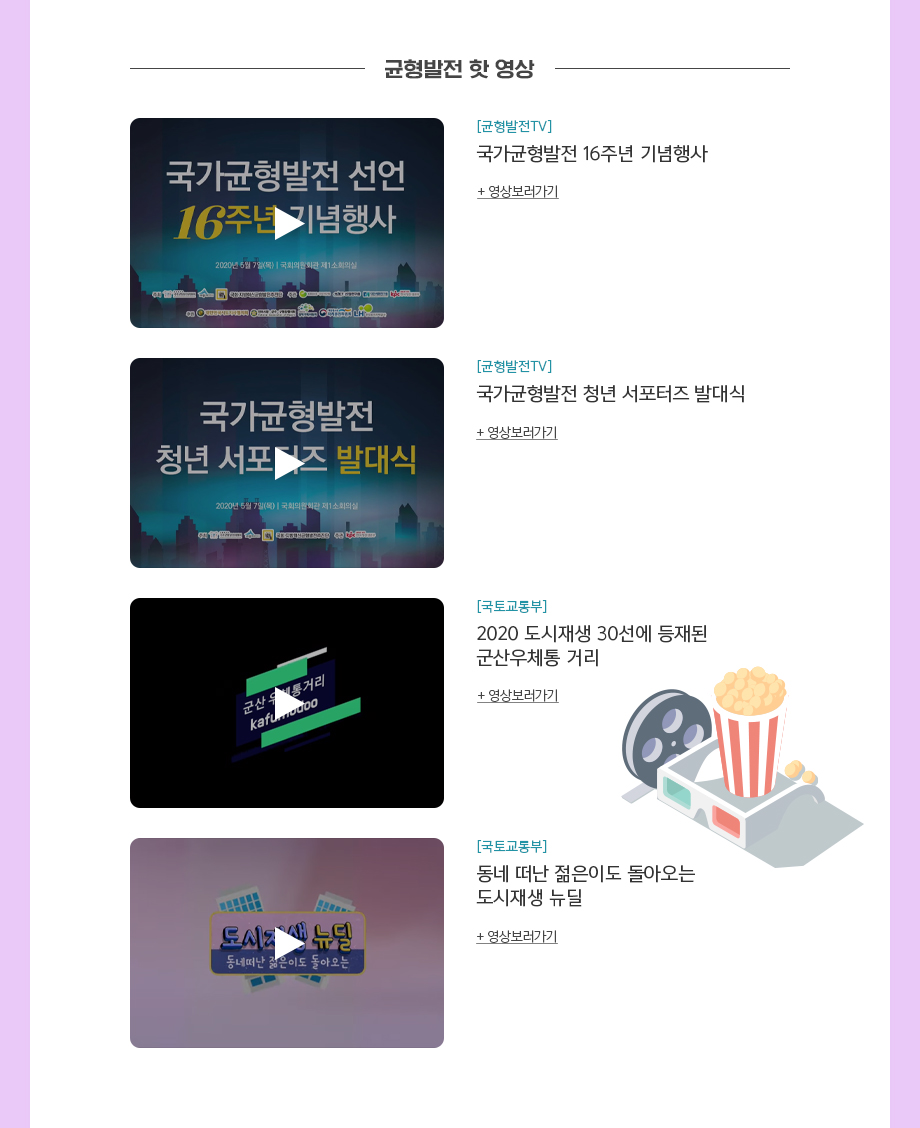Open 영상보러가기 link for 16주년 기념행사
Viewport: 920px width, 1128px height.
coord(517,191)
